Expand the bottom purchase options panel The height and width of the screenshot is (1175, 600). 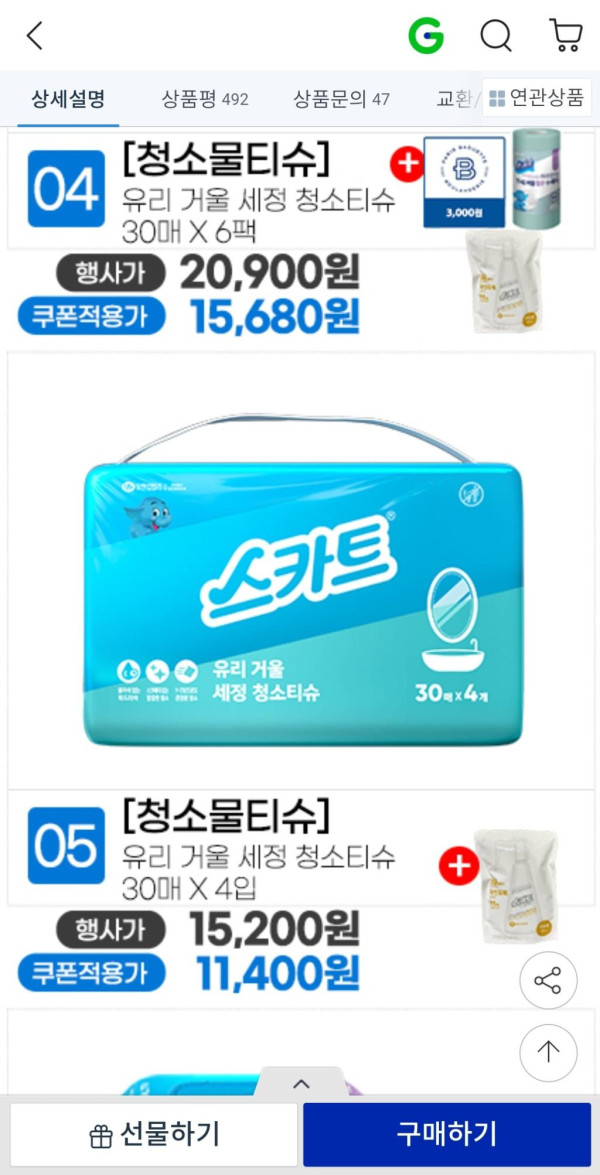point(301,1083)
